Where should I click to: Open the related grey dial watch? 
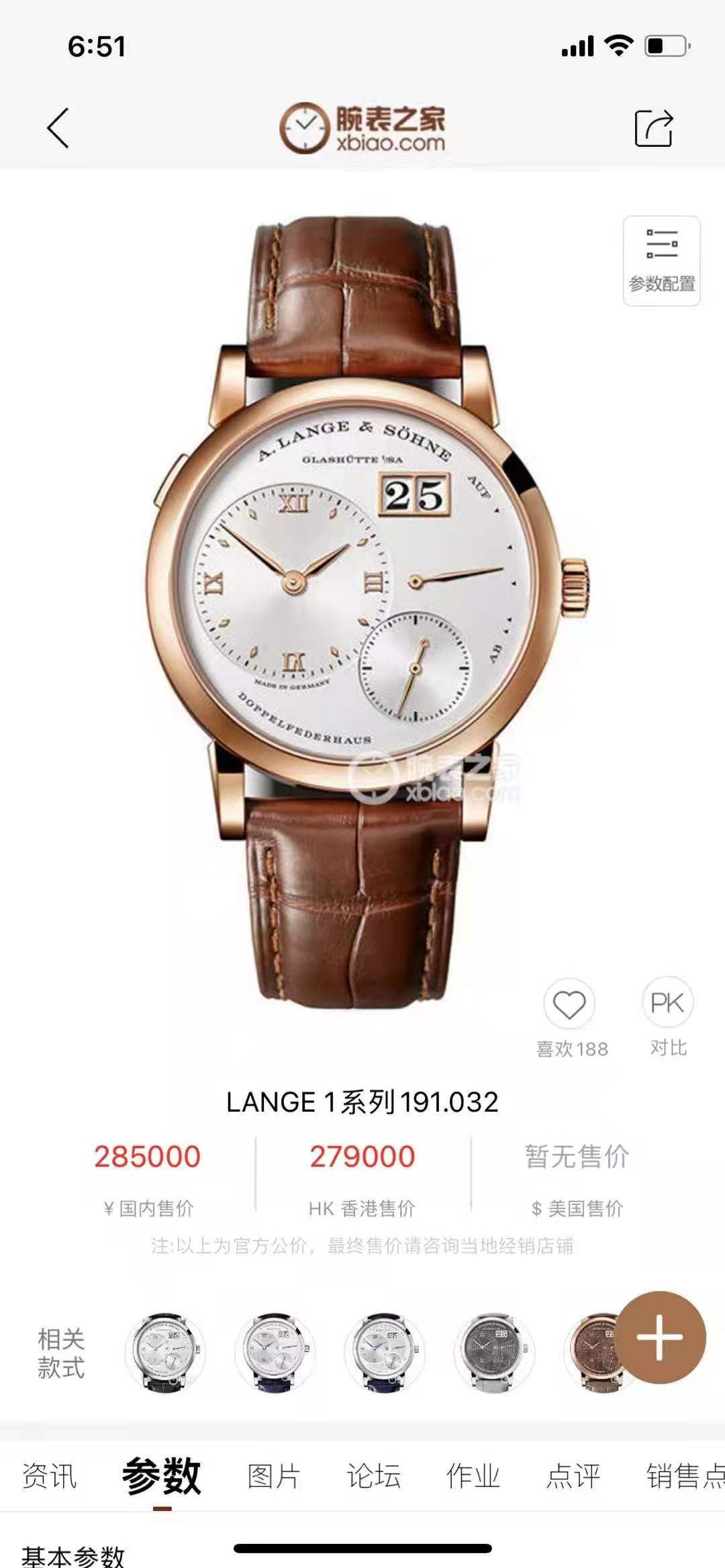[494, 1352]
